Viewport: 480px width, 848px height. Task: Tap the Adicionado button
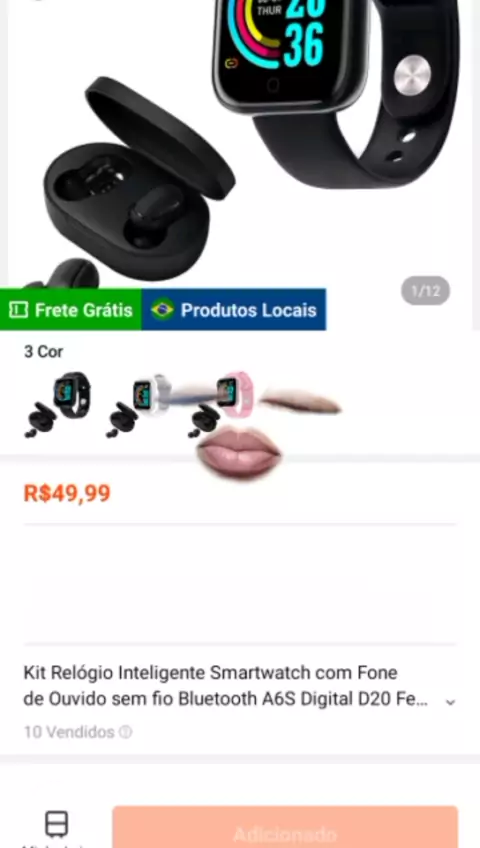tap(285, 827)
